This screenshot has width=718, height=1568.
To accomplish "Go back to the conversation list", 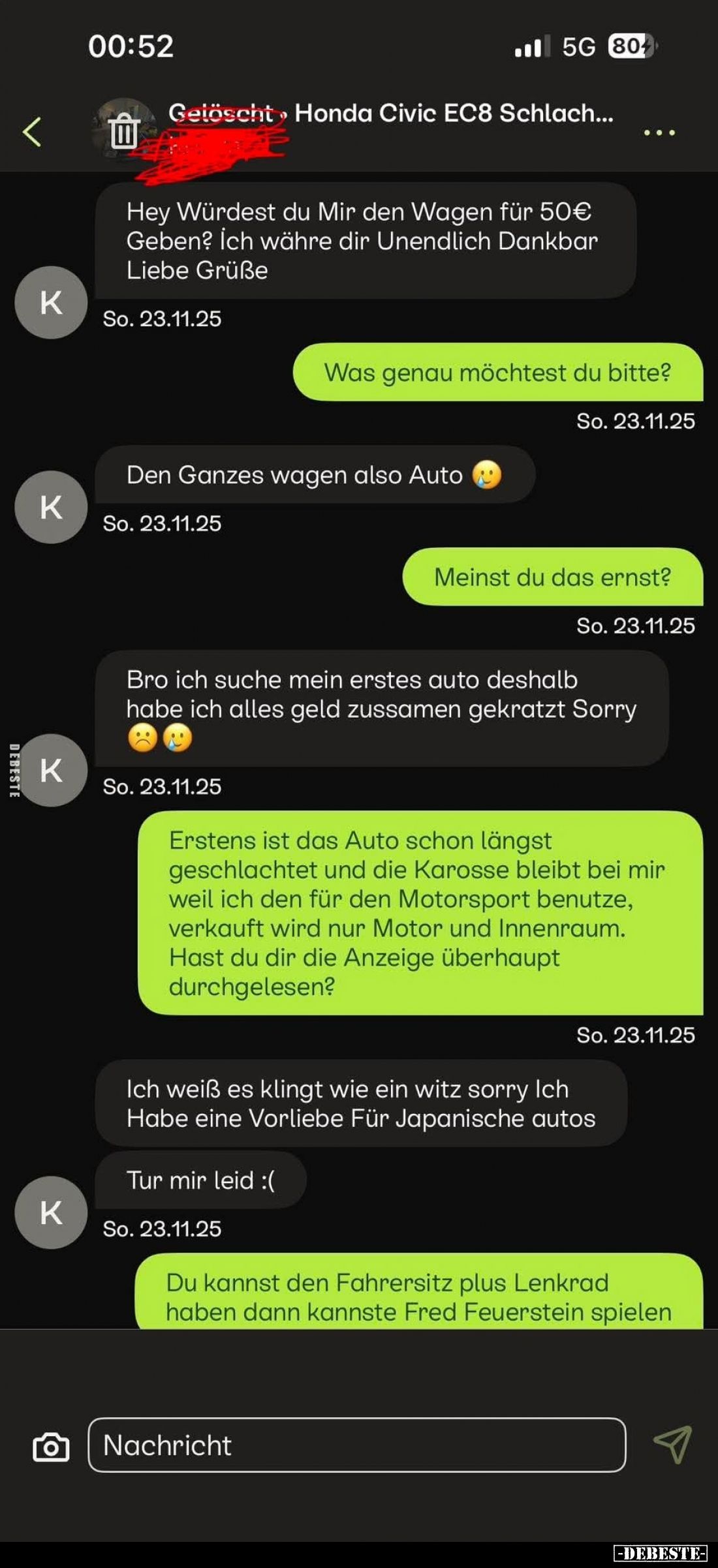I will pos(32,132).
